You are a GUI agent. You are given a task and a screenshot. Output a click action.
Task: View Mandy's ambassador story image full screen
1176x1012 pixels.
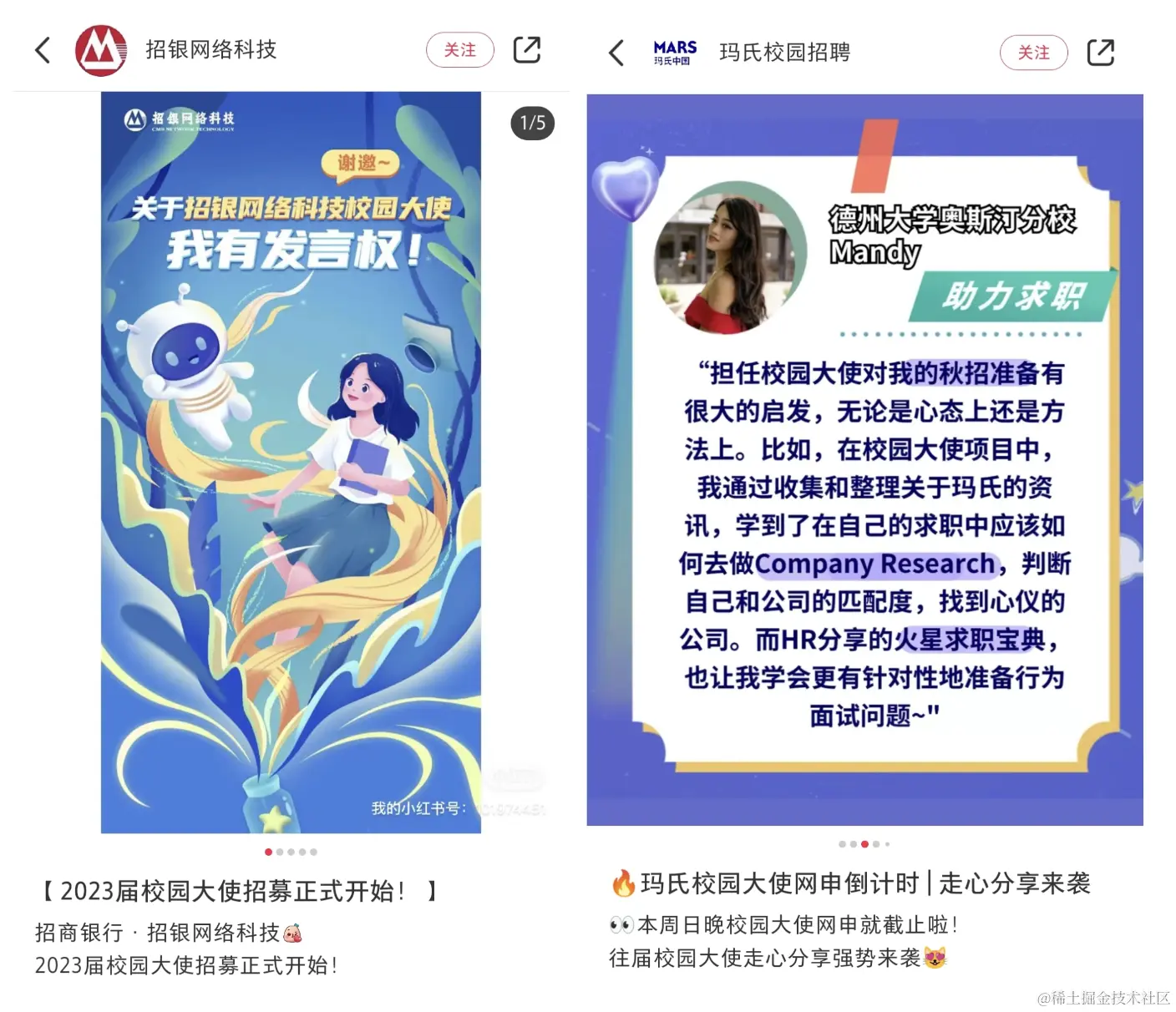click(864, 459)
